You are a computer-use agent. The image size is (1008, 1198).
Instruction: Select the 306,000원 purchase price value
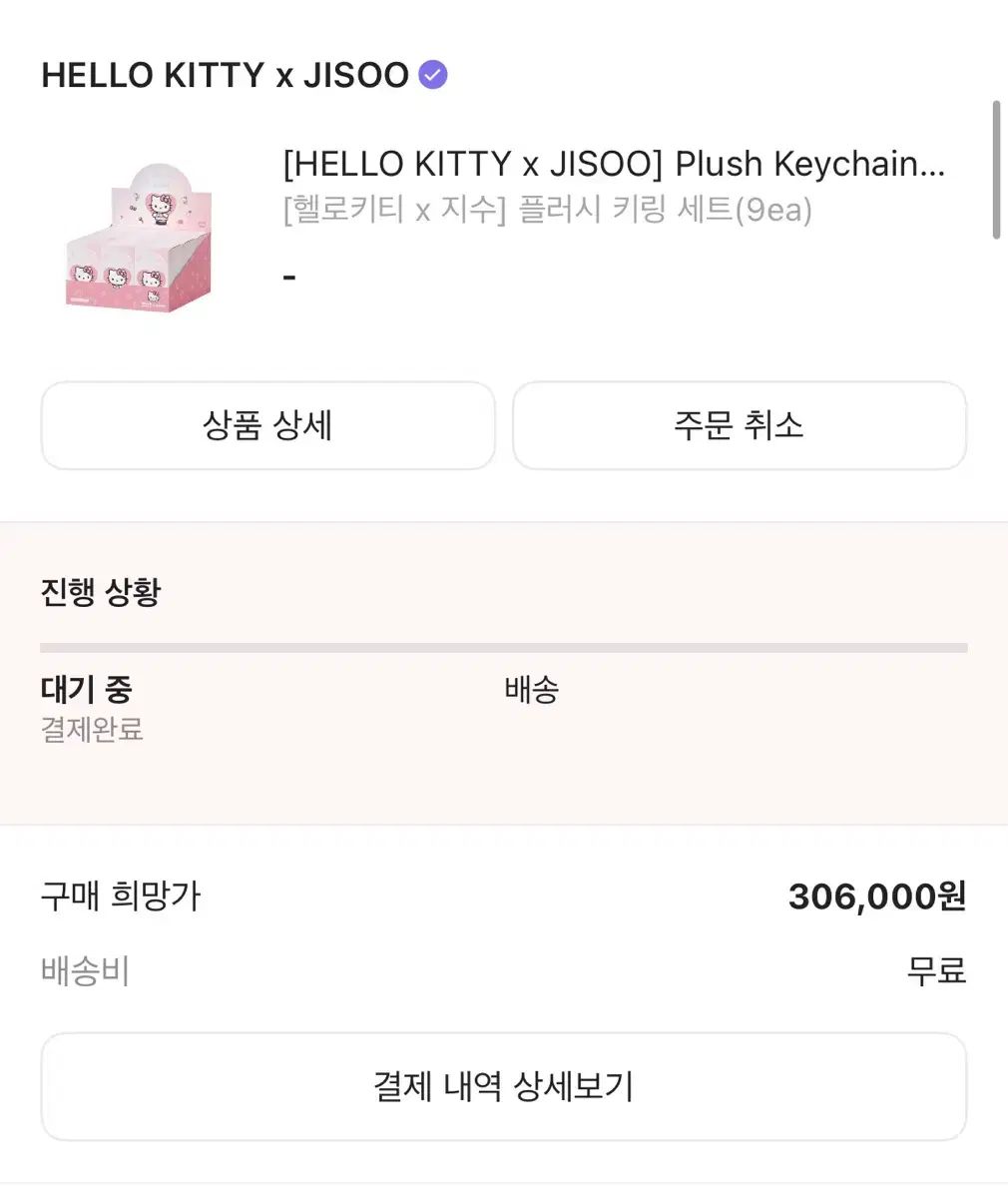click(x=875, y=897)
